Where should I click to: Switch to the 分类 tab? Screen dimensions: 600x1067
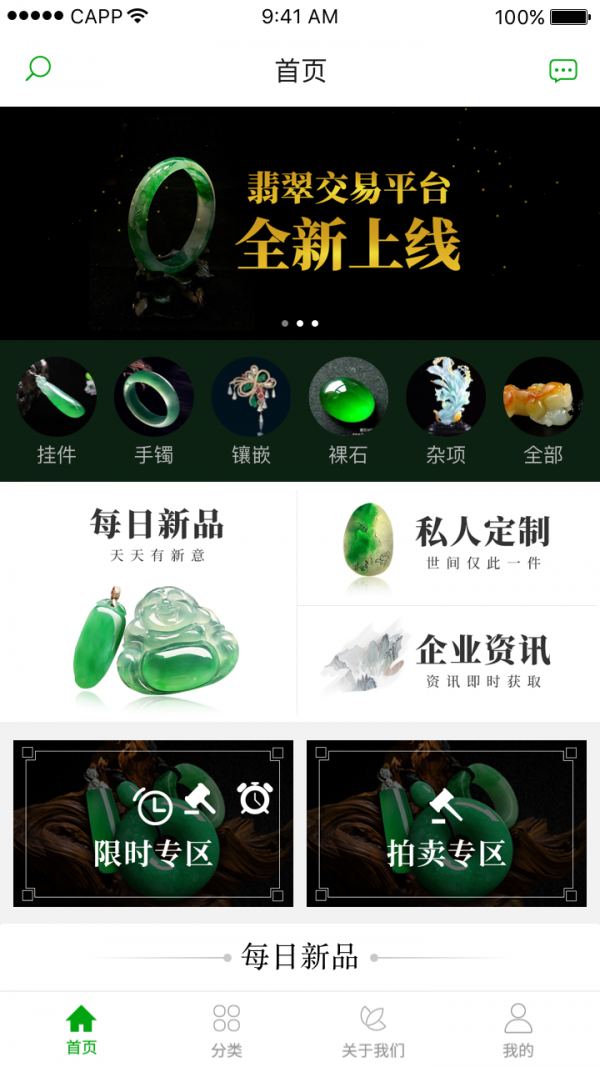227,1030
